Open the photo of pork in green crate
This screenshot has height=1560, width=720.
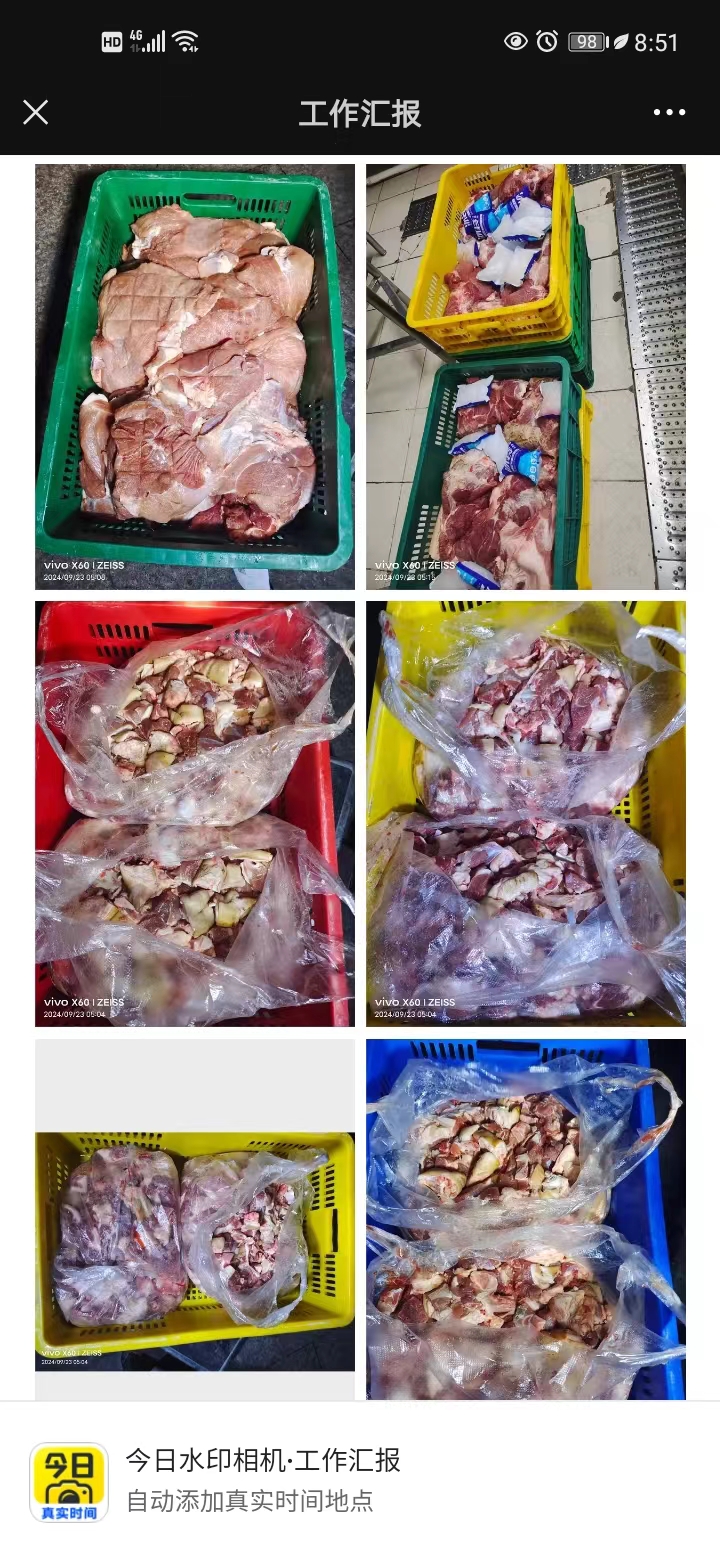pyautogui.click(x=195, y=376)
